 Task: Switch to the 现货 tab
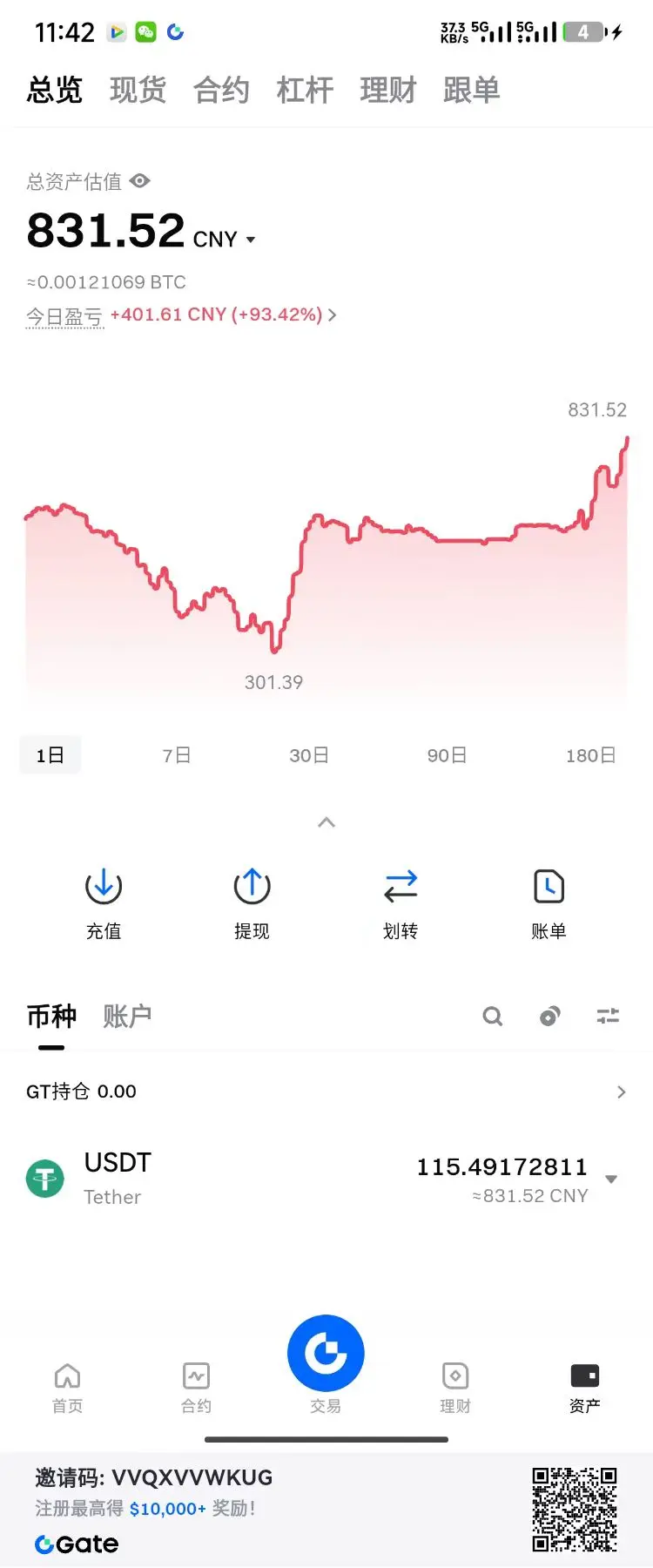click(138, 90)
